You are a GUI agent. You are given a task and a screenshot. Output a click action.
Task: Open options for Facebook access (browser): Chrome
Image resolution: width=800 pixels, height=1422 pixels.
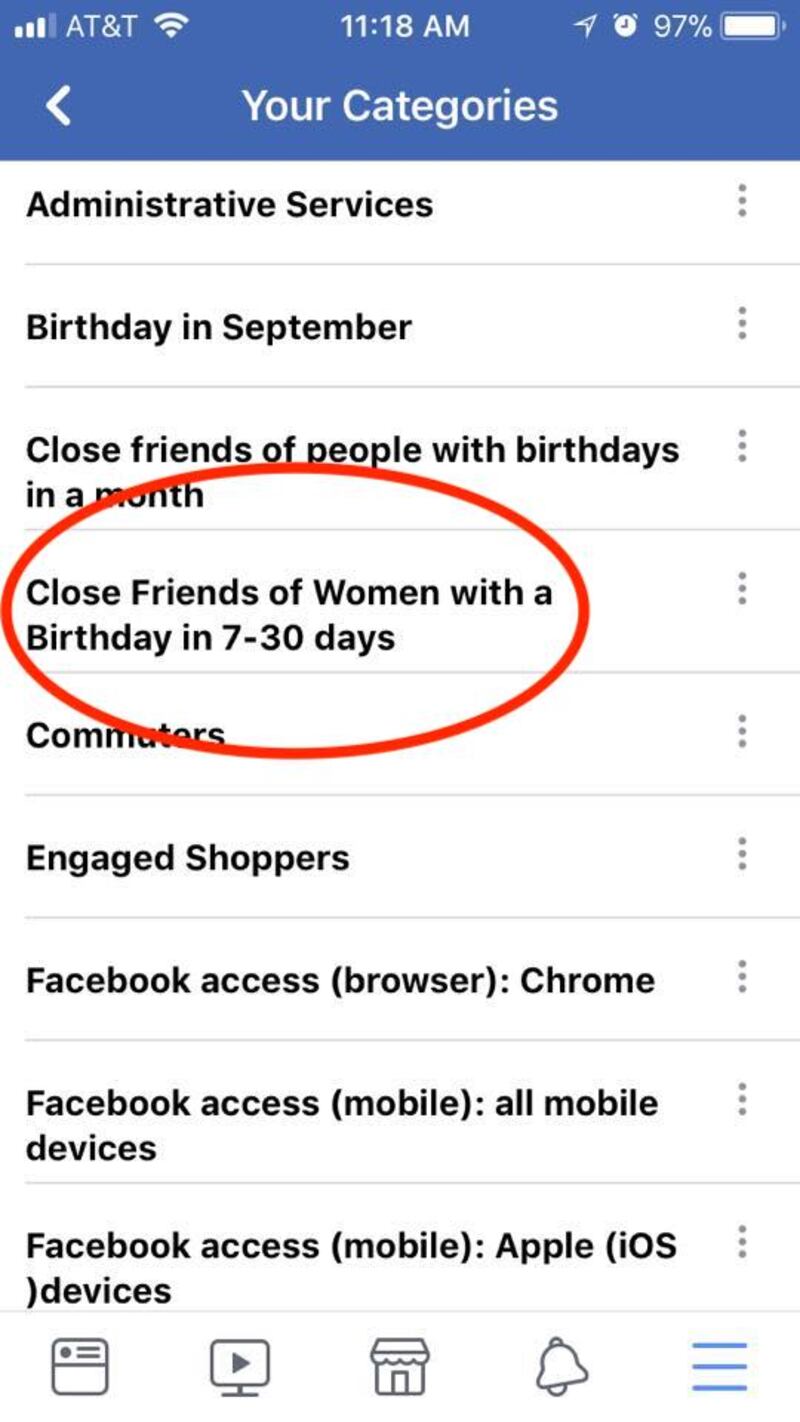[x=741, y=977]
